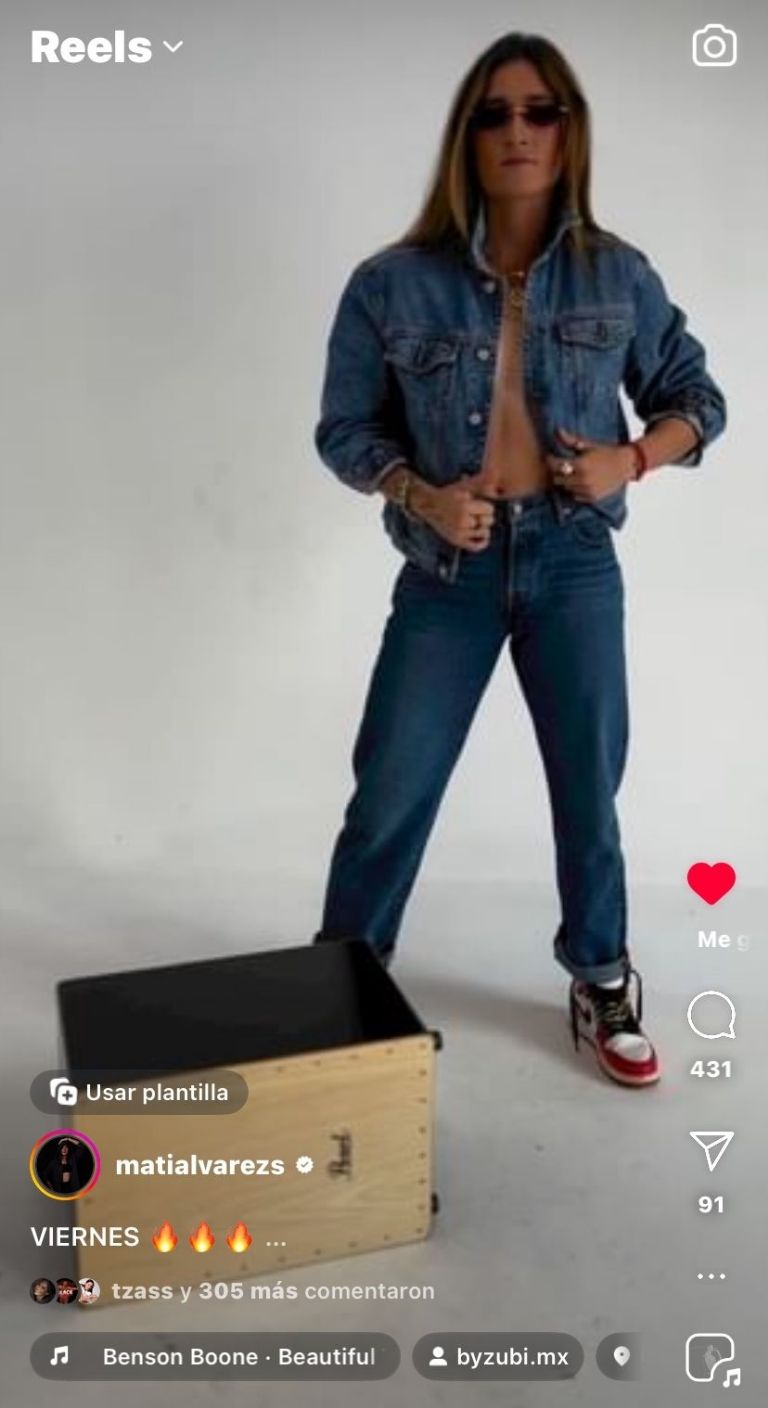View who commented, tzass y 305 más
This screenshot has height=1408, width=768.
pos(270,1291)
